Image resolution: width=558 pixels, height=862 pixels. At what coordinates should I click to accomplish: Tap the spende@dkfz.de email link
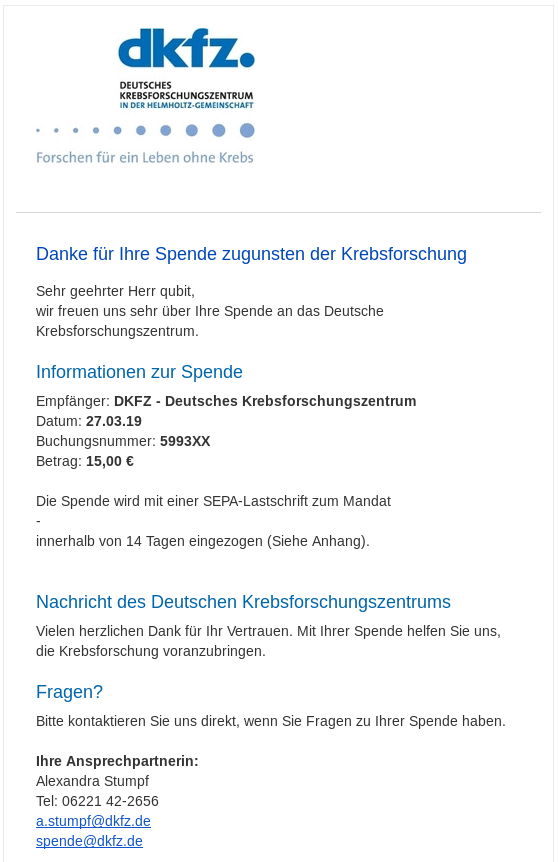(x=89, y=841)
